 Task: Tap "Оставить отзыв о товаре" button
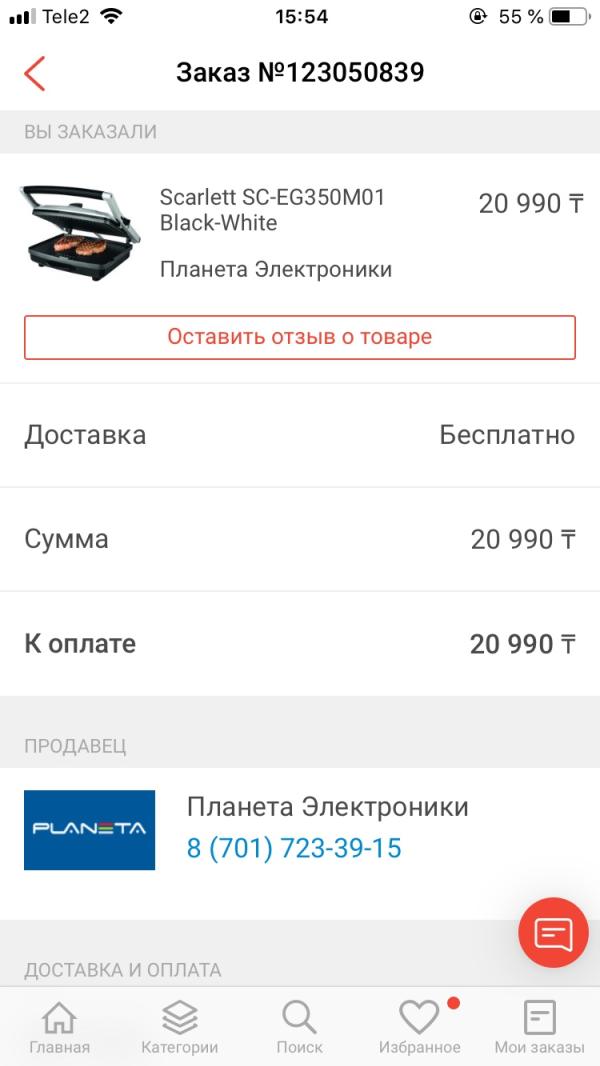(300, 337)
